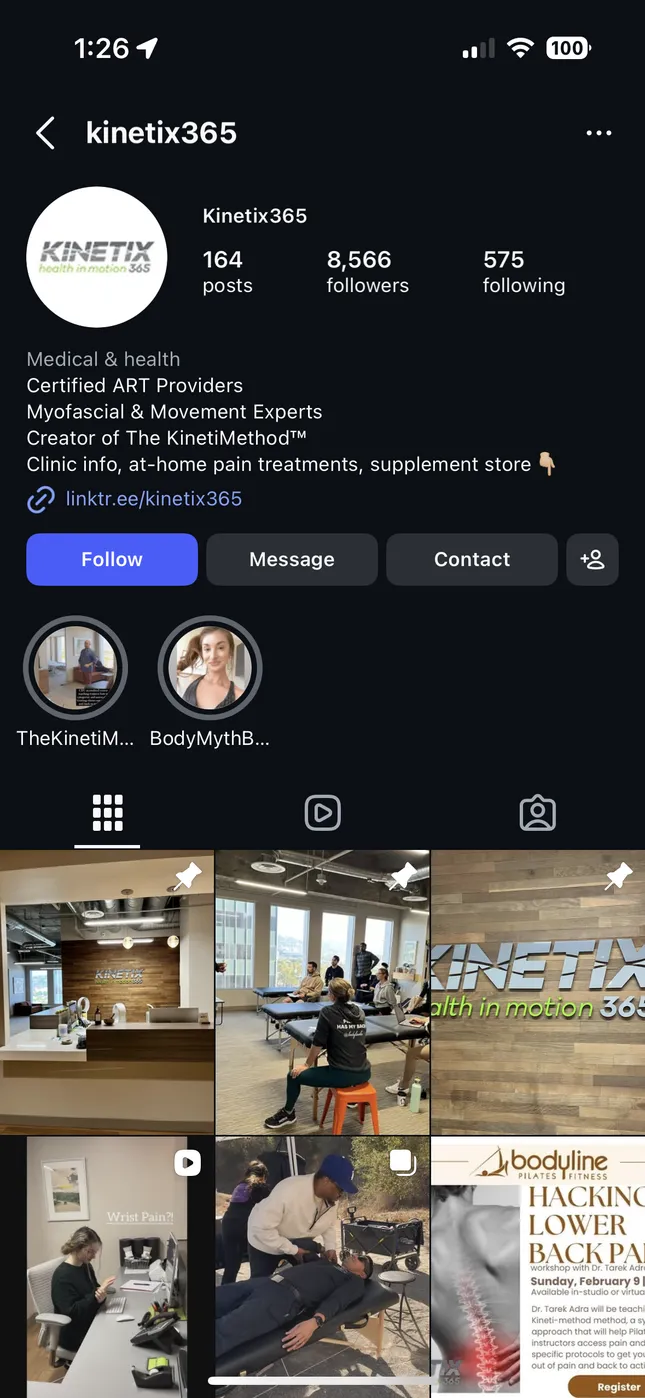Open the outdoor treatment carousel post
Screen dimensions: 645x1398
[x=322, y=1265]
